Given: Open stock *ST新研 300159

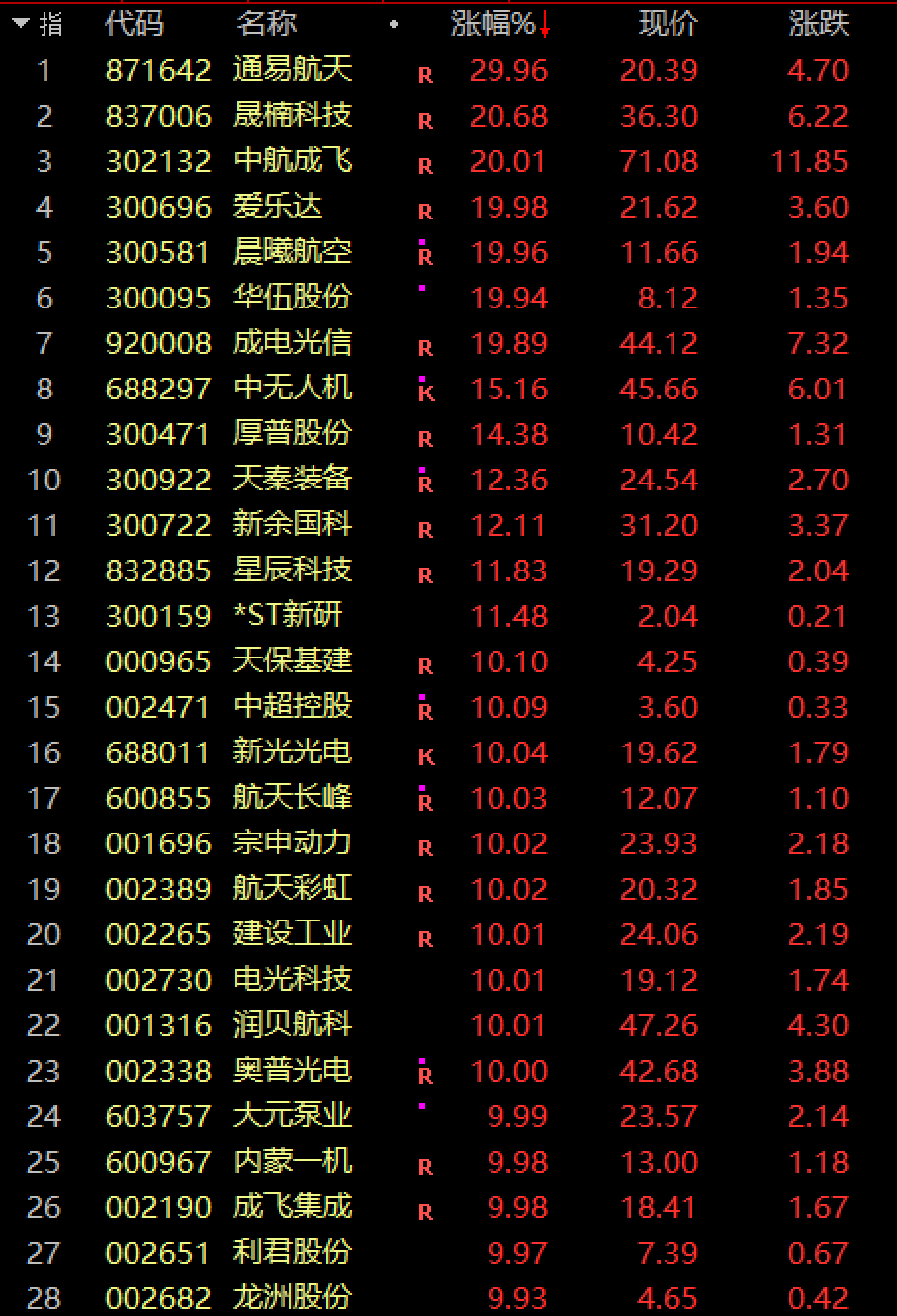Looking at the screenshot, I should (287, 616).
